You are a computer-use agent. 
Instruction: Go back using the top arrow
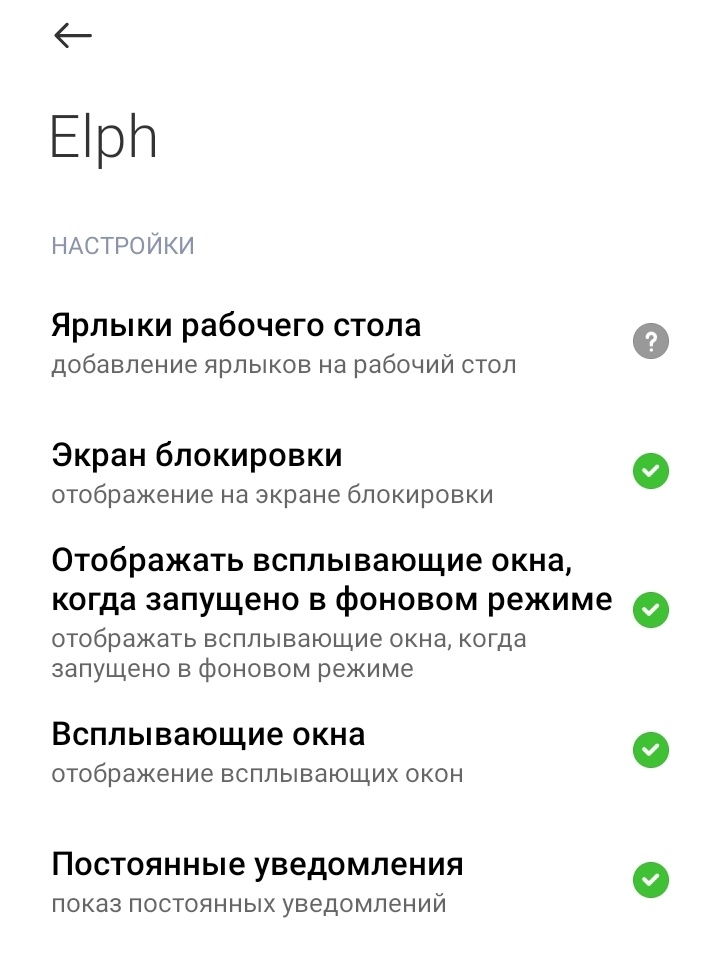[x=73, y=36]
